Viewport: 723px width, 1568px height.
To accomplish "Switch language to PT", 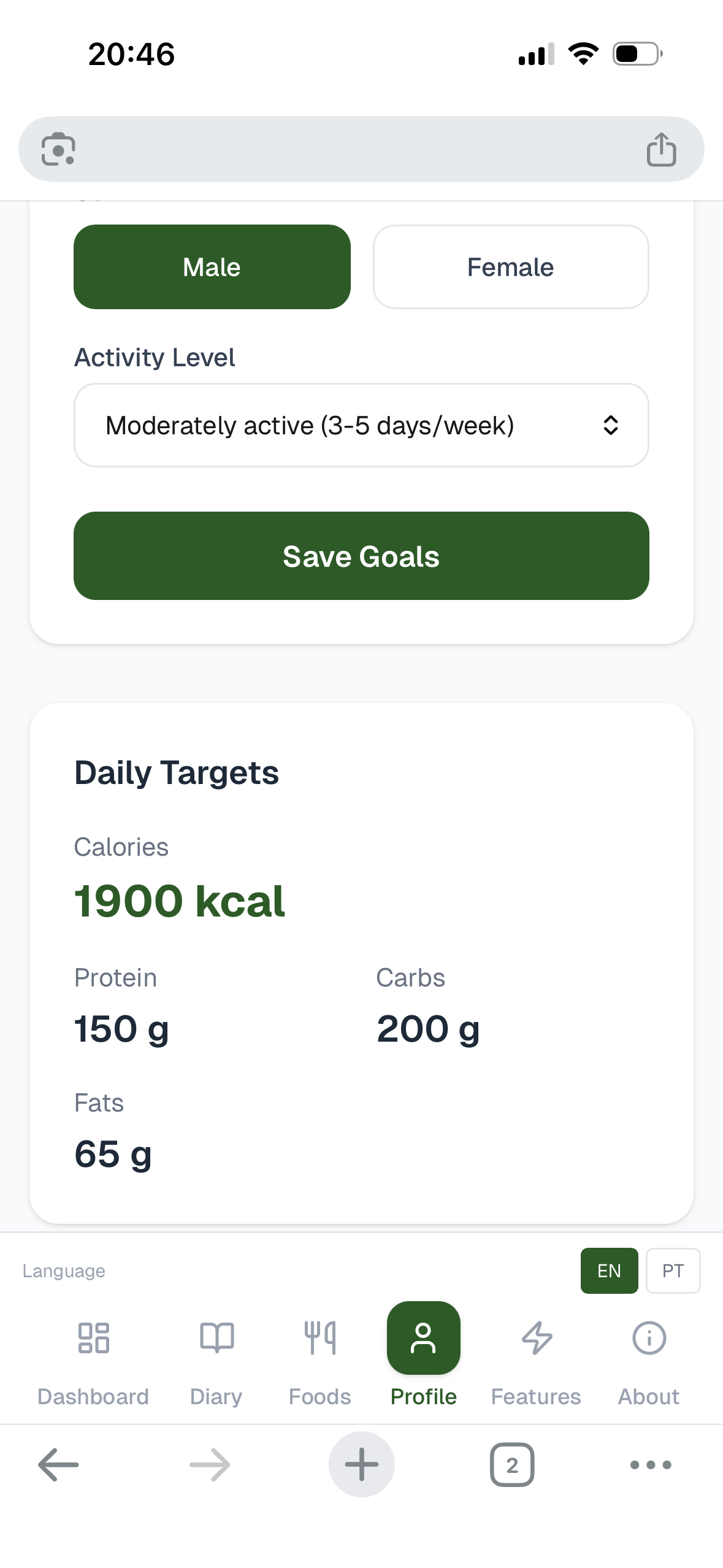I will [x=673, y=1270].
